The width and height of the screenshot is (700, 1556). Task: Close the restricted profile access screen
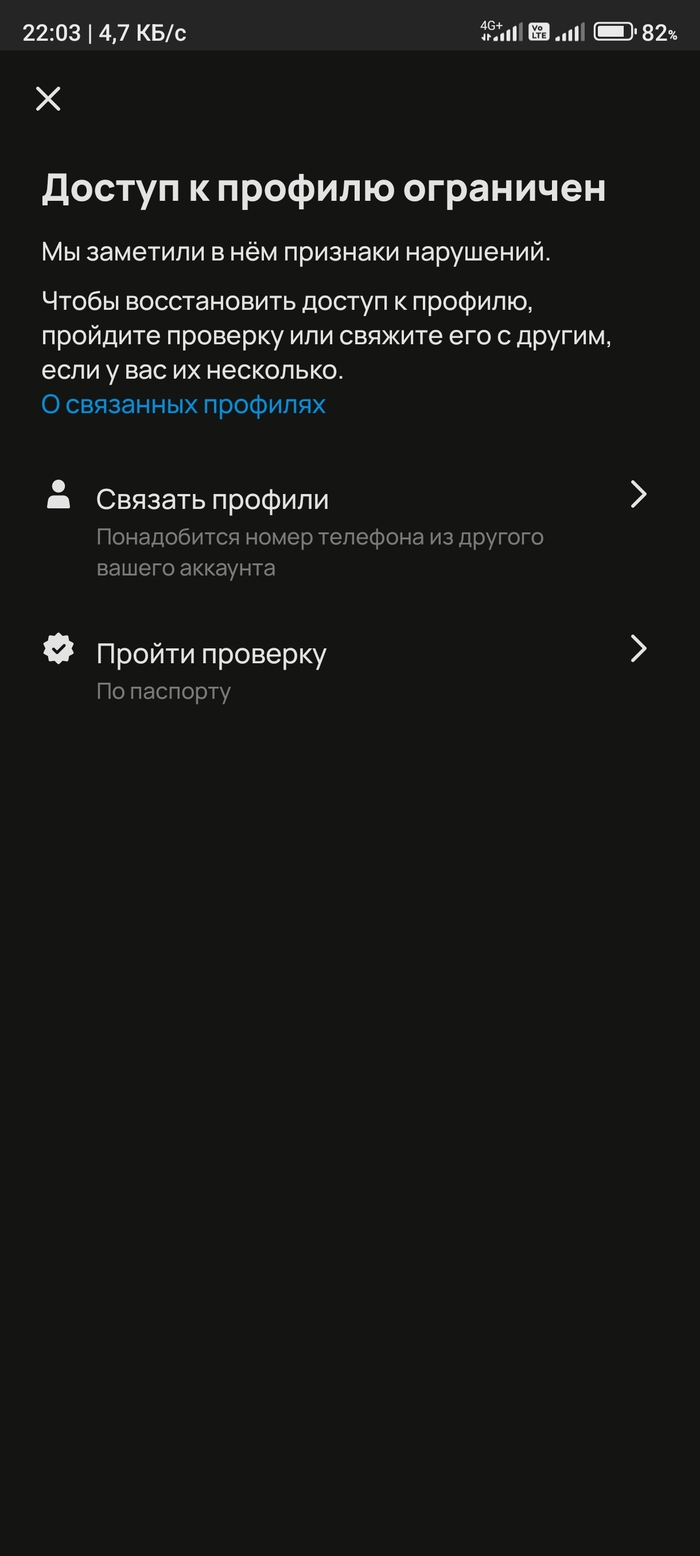point(48,98)
